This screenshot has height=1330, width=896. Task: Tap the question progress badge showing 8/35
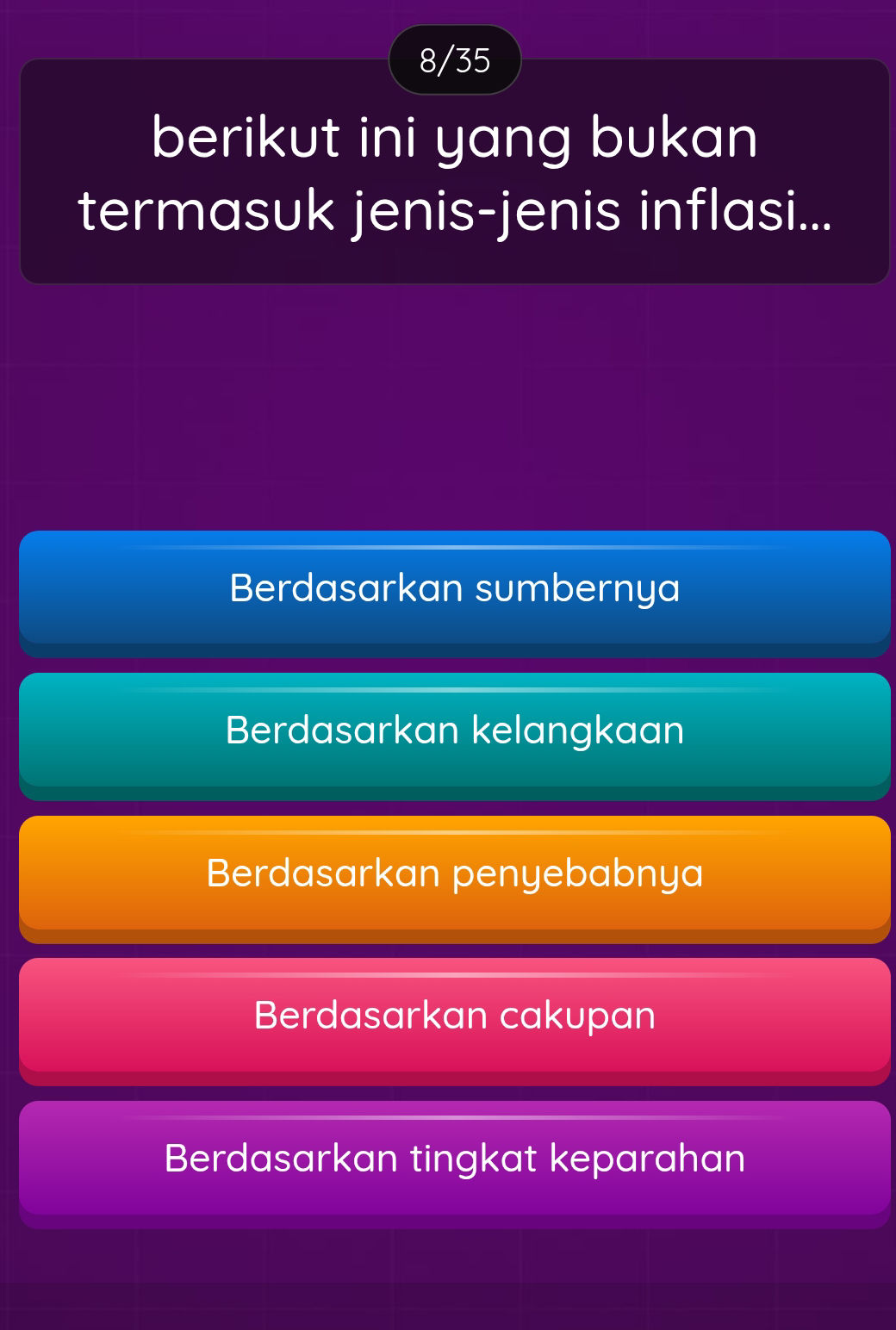tap(455, 60)
